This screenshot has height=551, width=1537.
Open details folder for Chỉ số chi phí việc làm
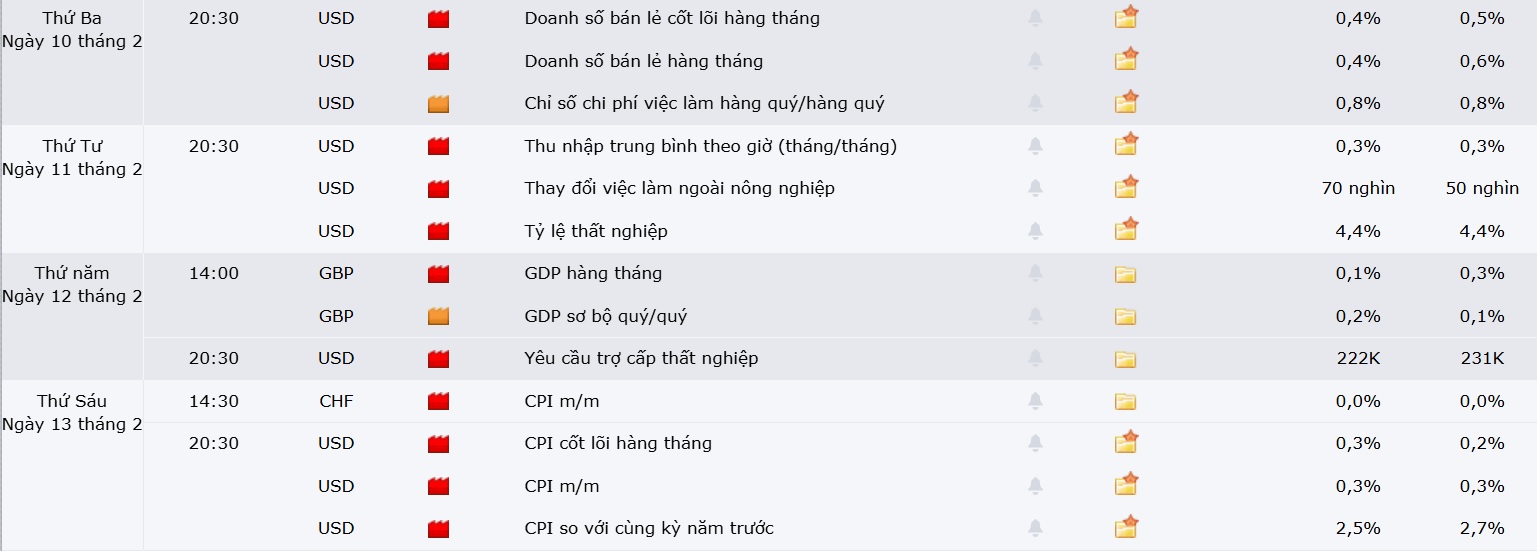point(1126,103)
